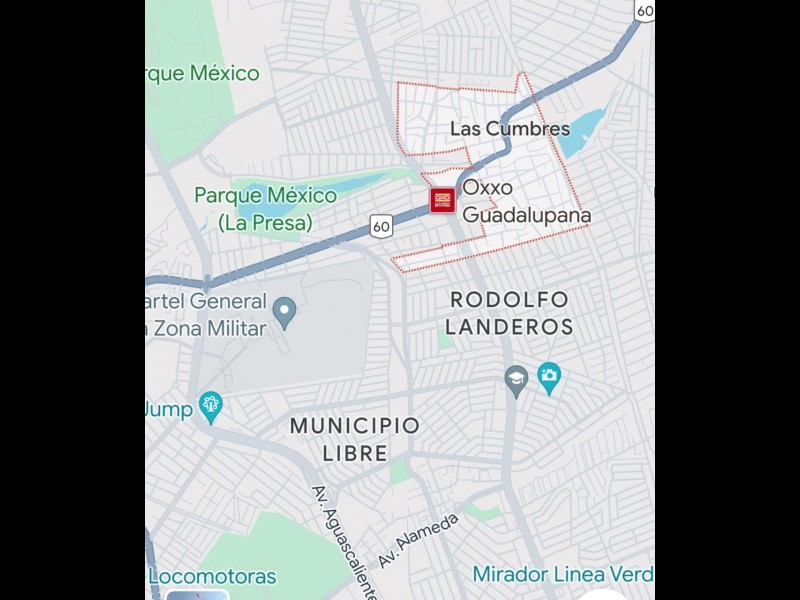Open the Locomotoras place label
The height and width of the screenshot is (600, 800).
[212, 576]
